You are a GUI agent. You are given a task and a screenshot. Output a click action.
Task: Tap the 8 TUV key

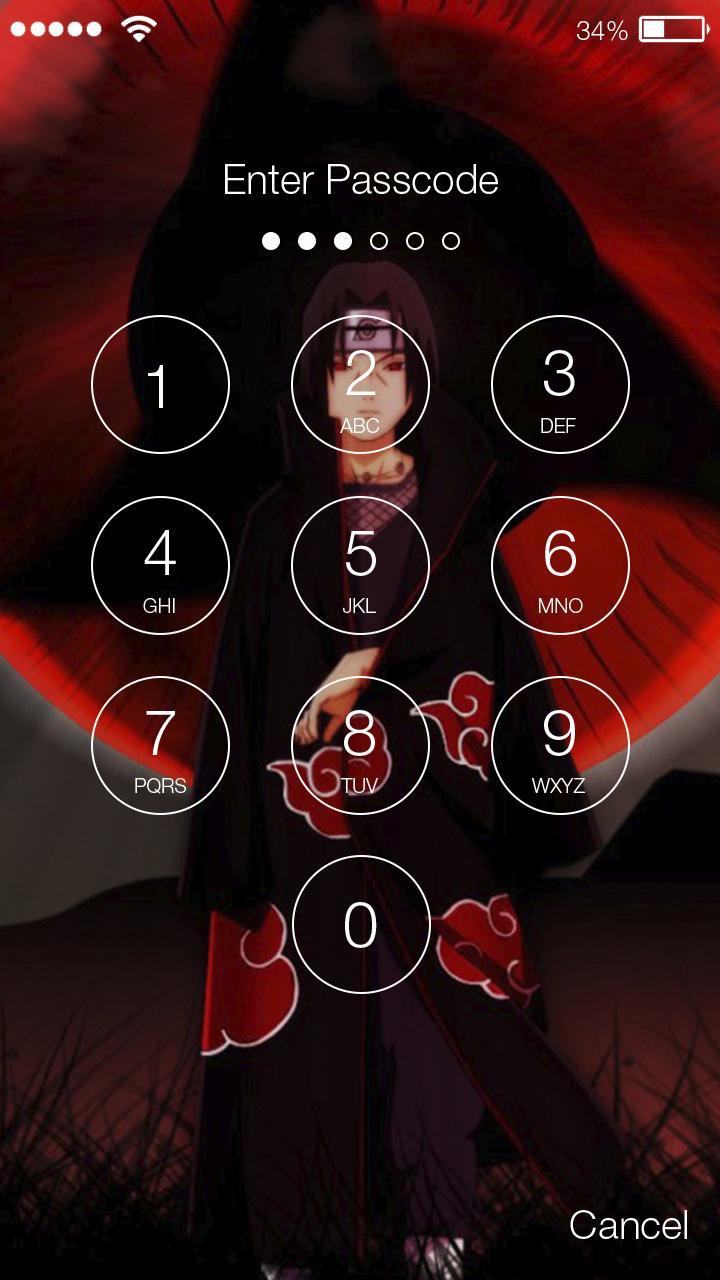coord(360,745)
